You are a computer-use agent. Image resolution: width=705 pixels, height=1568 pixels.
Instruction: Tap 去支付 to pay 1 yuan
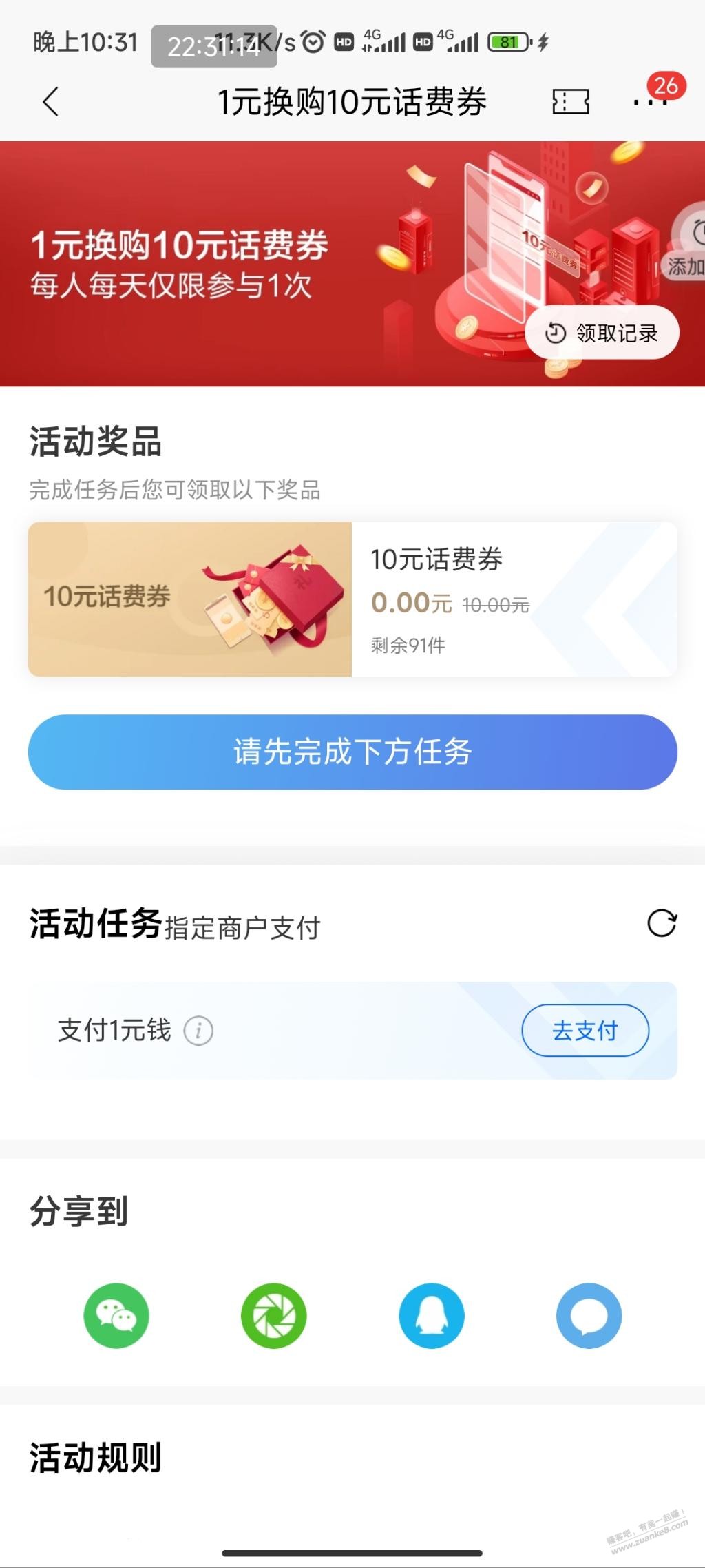pyautogui.click(x=585, y=1031)
